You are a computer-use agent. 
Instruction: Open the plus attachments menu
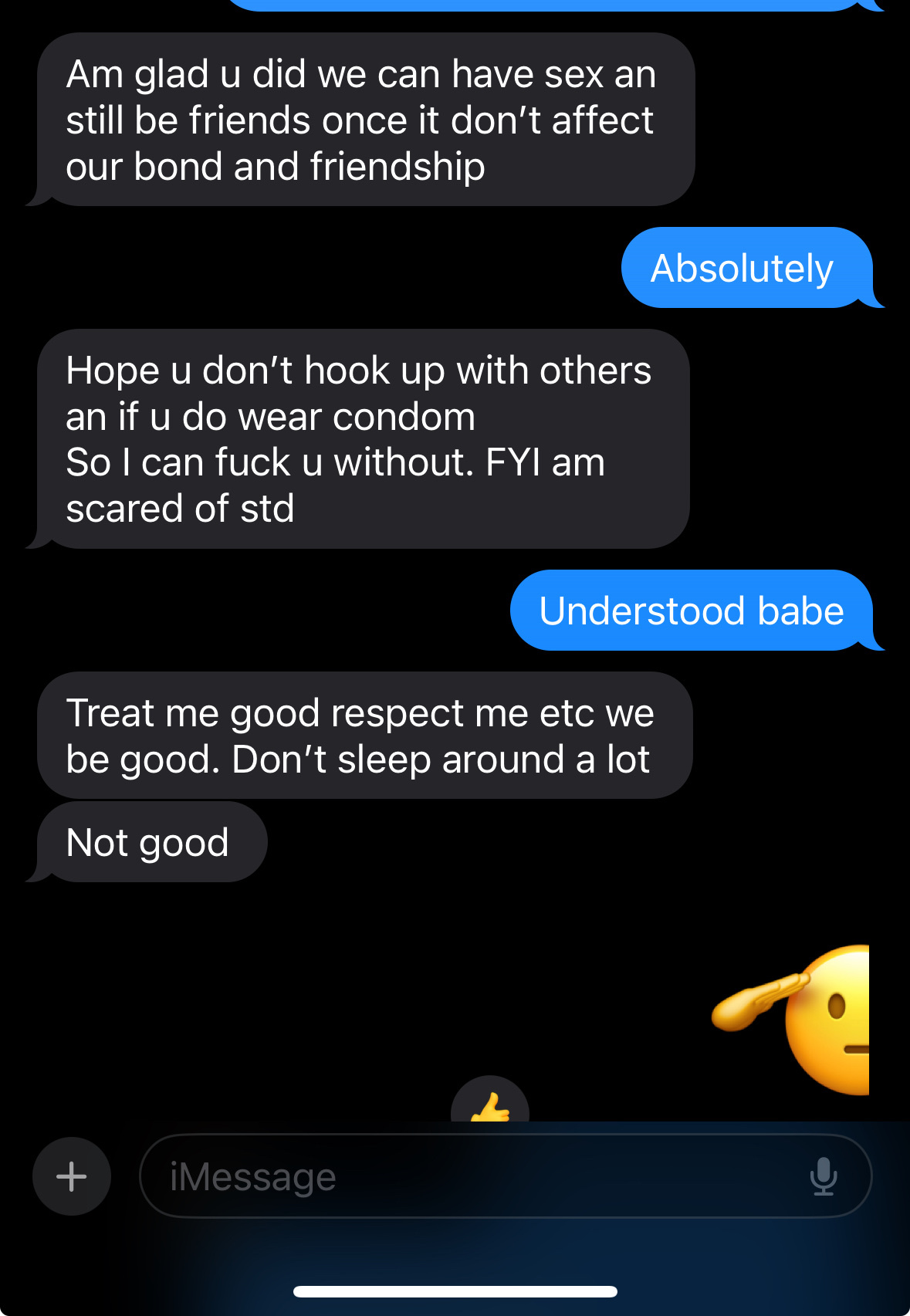point(72,1176)
